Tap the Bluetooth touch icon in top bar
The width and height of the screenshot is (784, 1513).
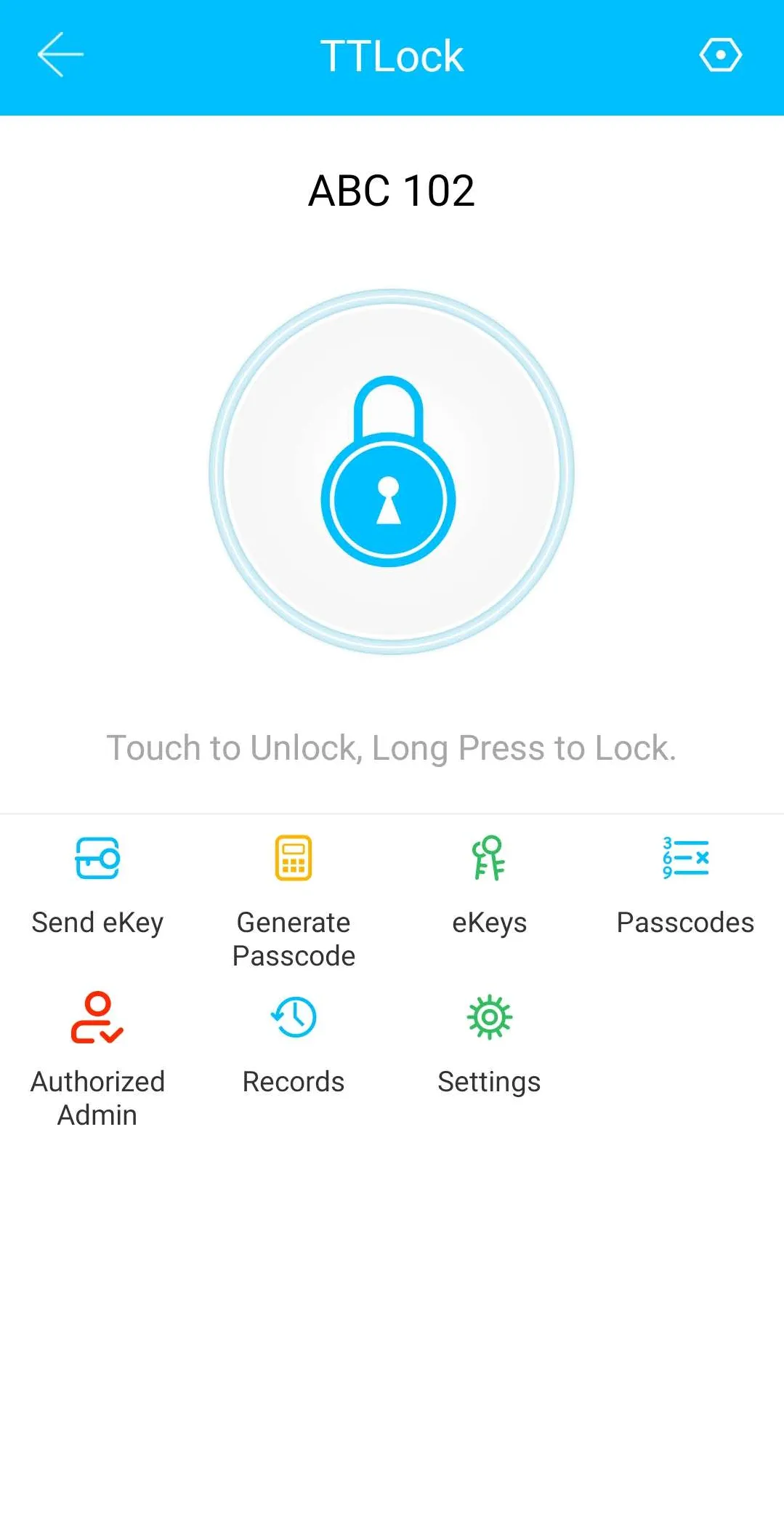click(x=722, y=55)
